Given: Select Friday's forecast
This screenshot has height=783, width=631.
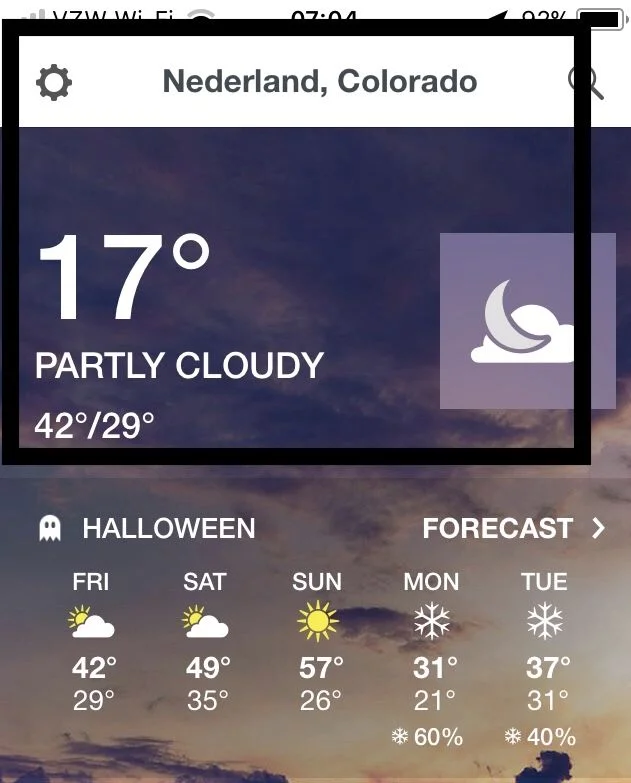Looking at the screenshot, I should coord(91,642).
